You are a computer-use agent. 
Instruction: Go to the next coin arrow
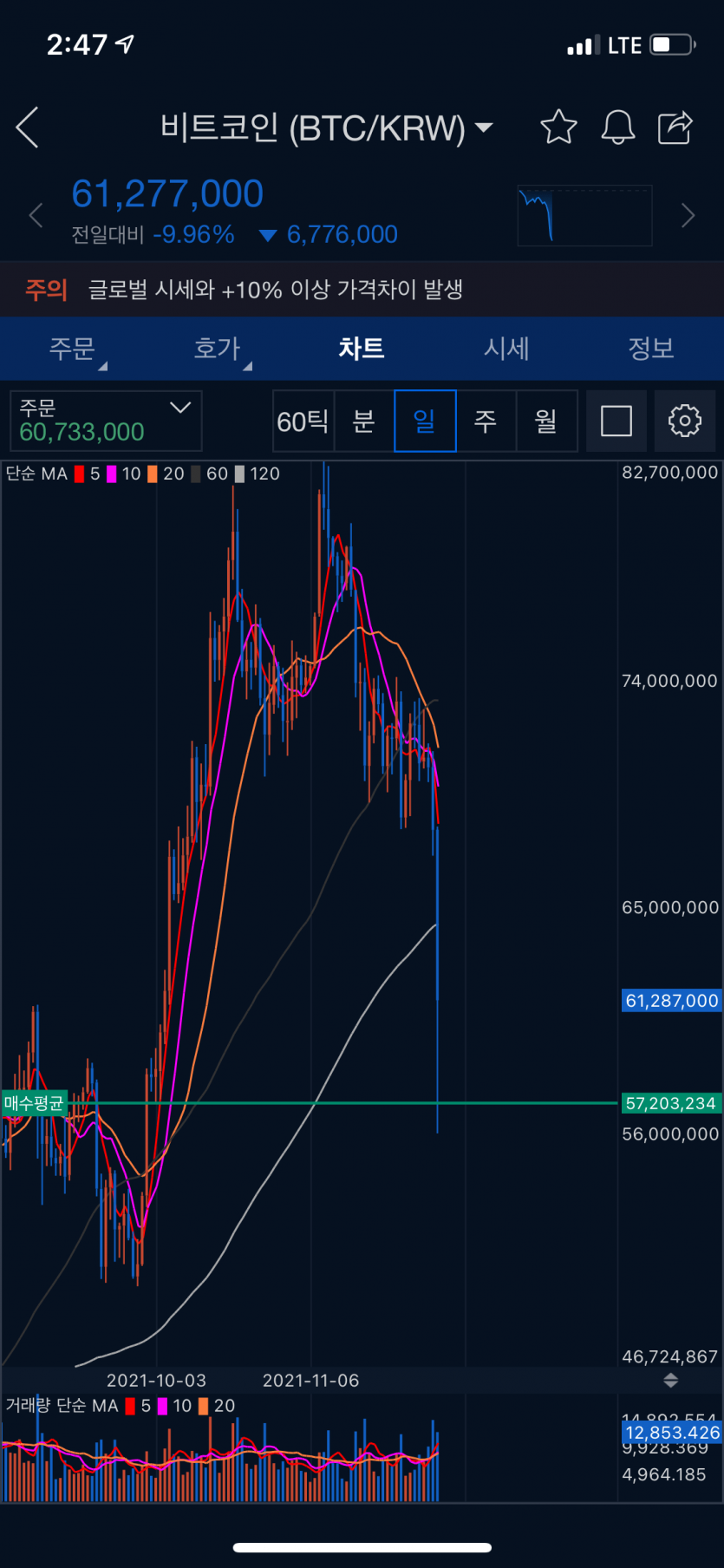[x=688, y=215]
